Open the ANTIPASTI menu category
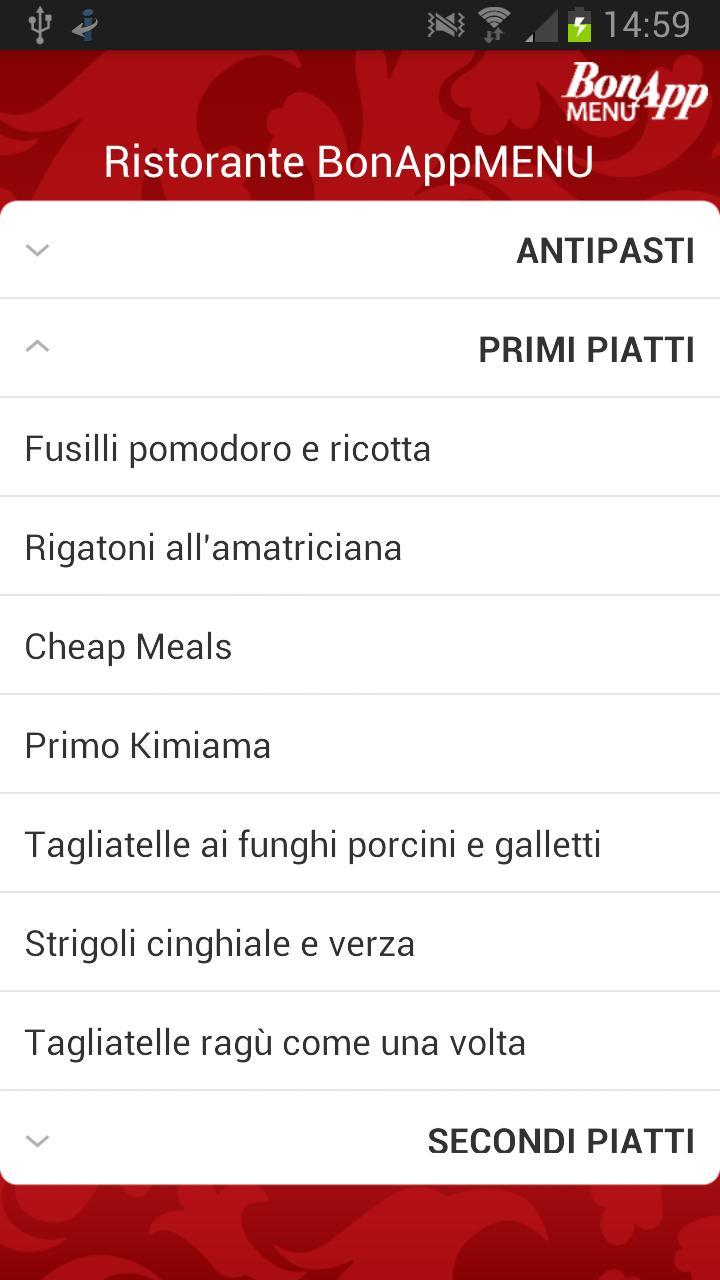Image resolution: width=720 pixels, height=1280 pixels. pyautogui.click(x=605, y=250)
